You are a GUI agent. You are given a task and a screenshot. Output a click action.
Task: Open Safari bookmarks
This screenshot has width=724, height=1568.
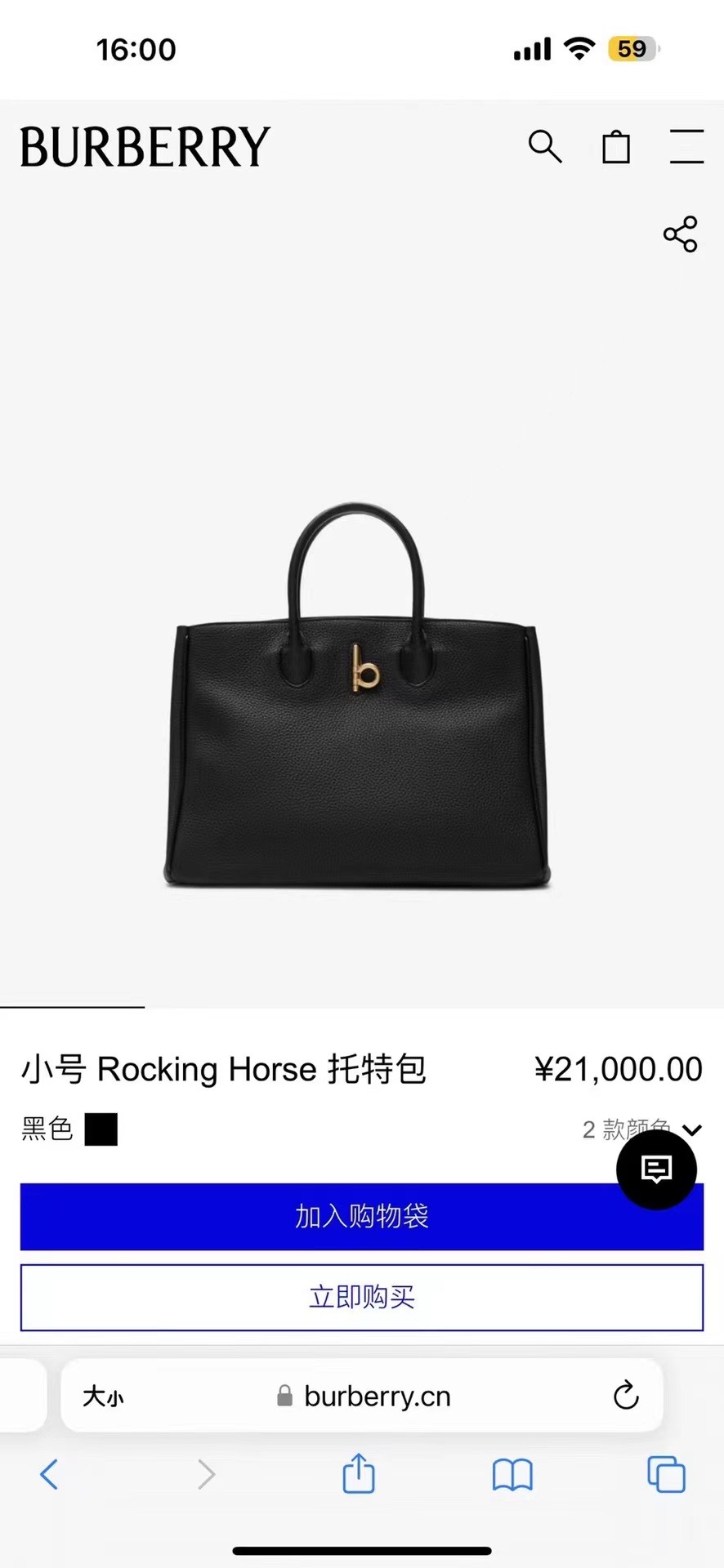(x=512, y=1475)
